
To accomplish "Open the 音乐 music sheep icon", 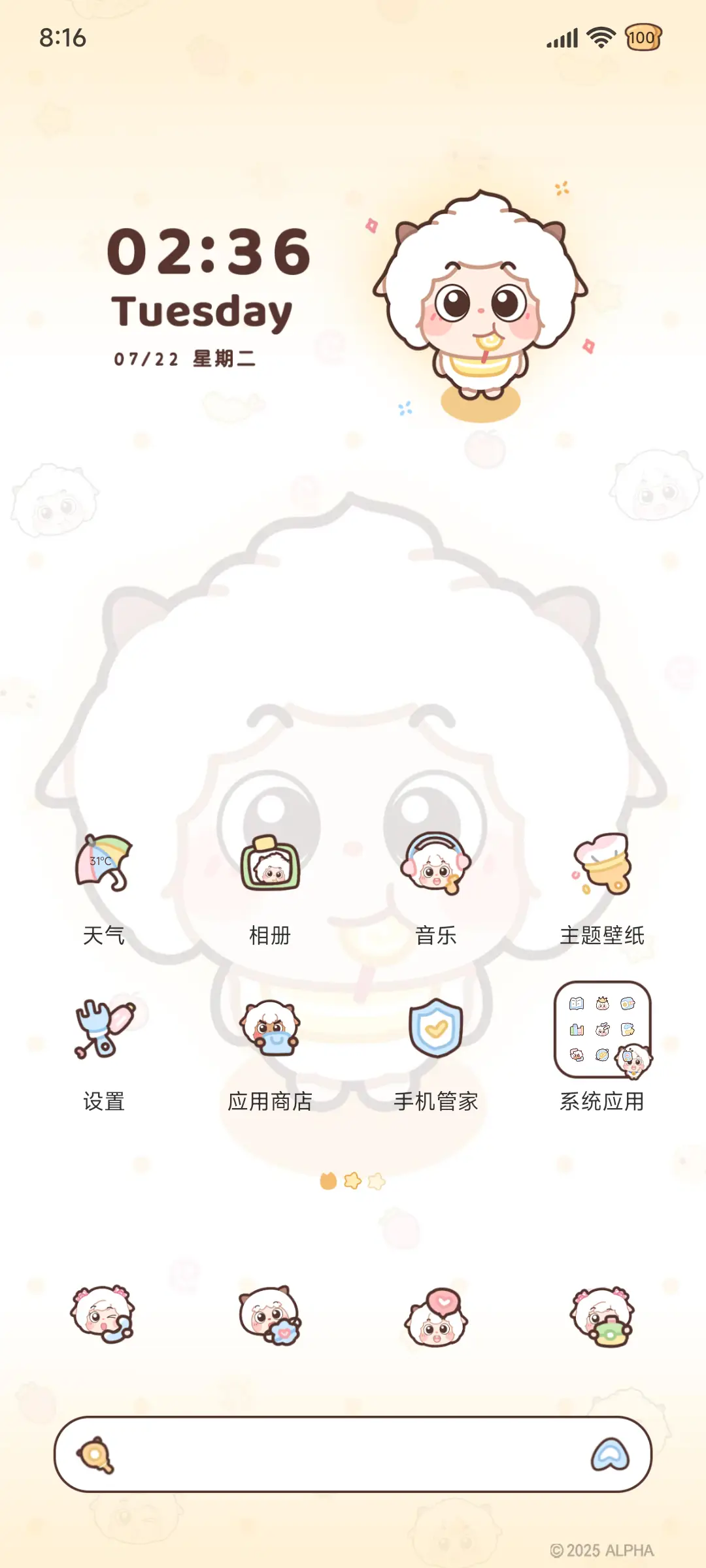I will point(437,866).
